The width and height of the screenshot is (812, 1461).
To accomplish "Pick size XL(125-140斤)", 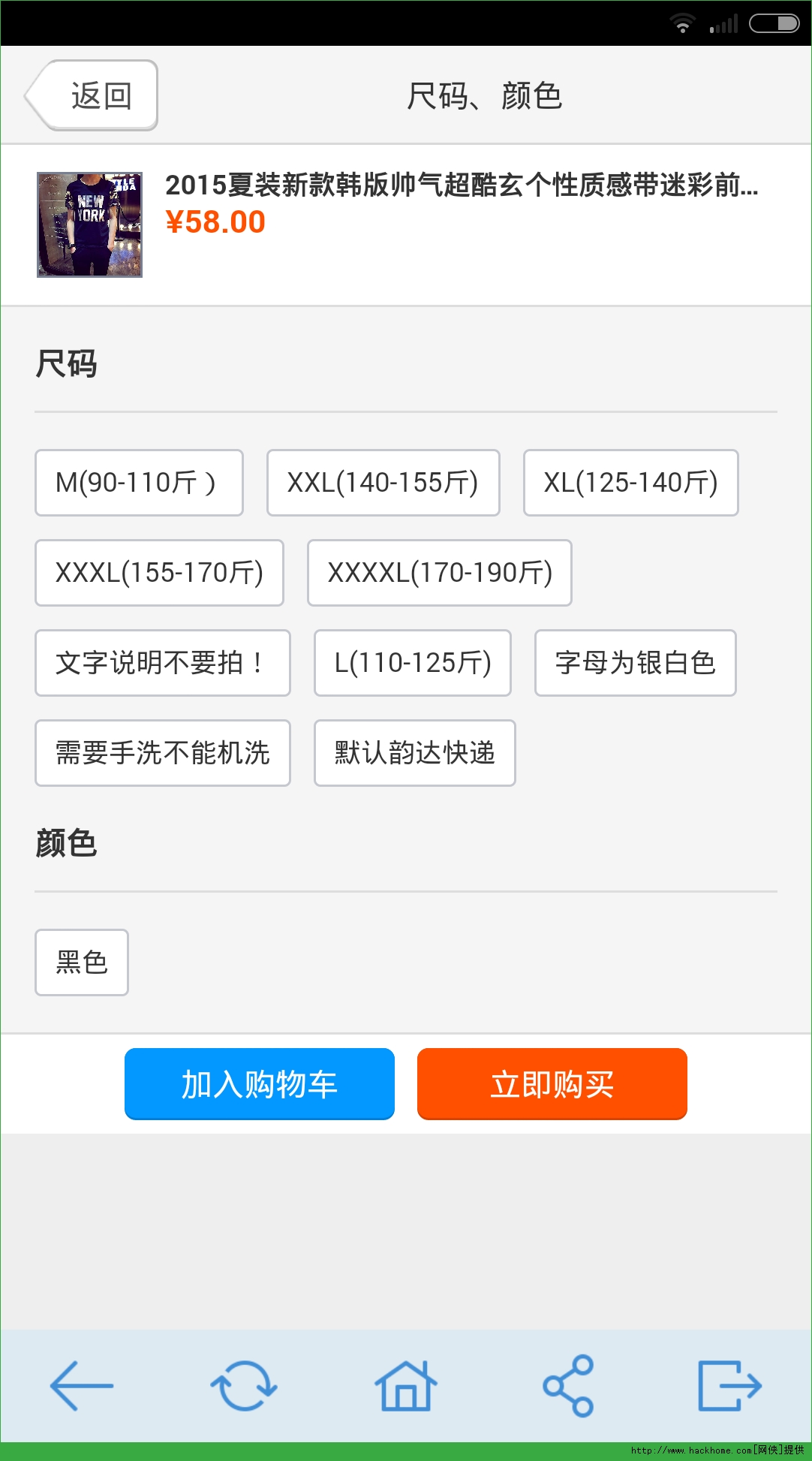I will pos(630,483).
